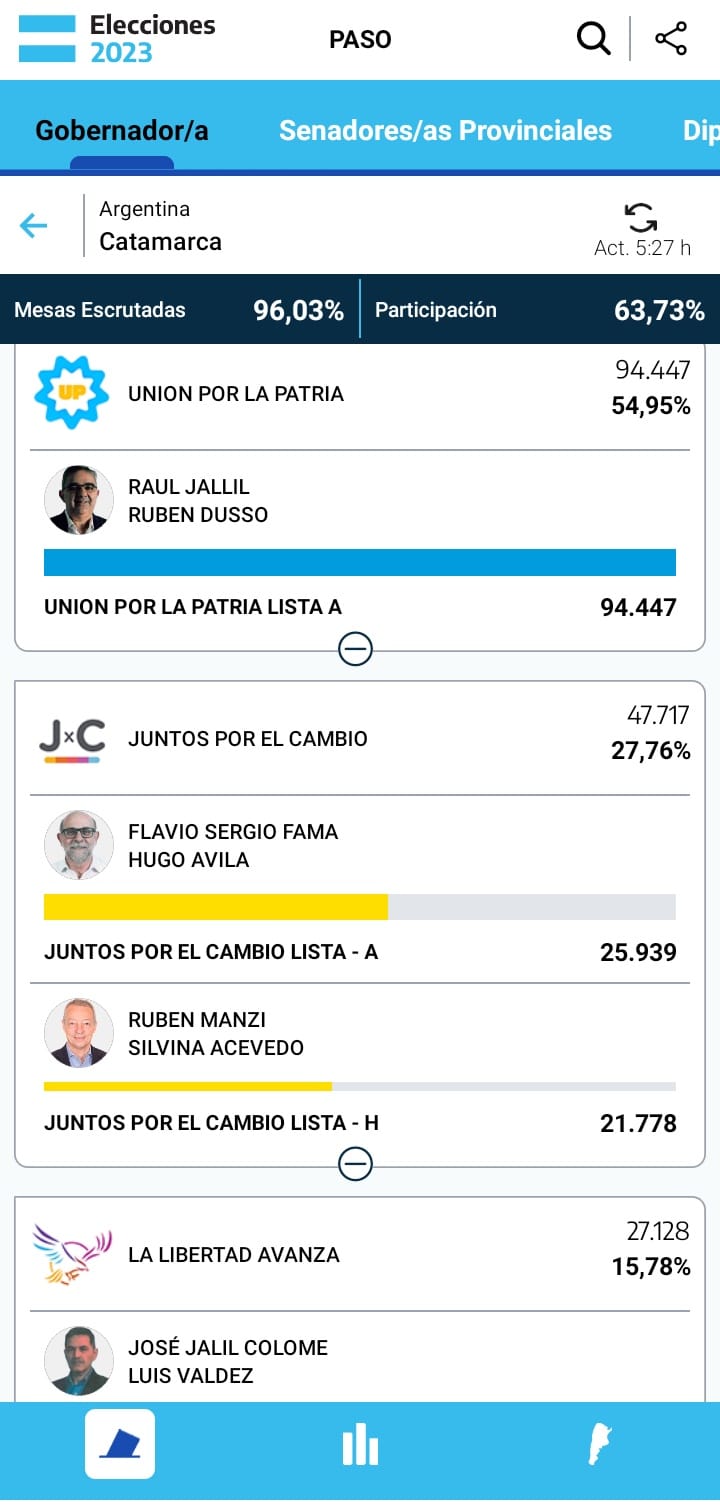Switch to Senadores/as Provinciales tab
Screen dimensions: 720x1505
pos(445,130)
